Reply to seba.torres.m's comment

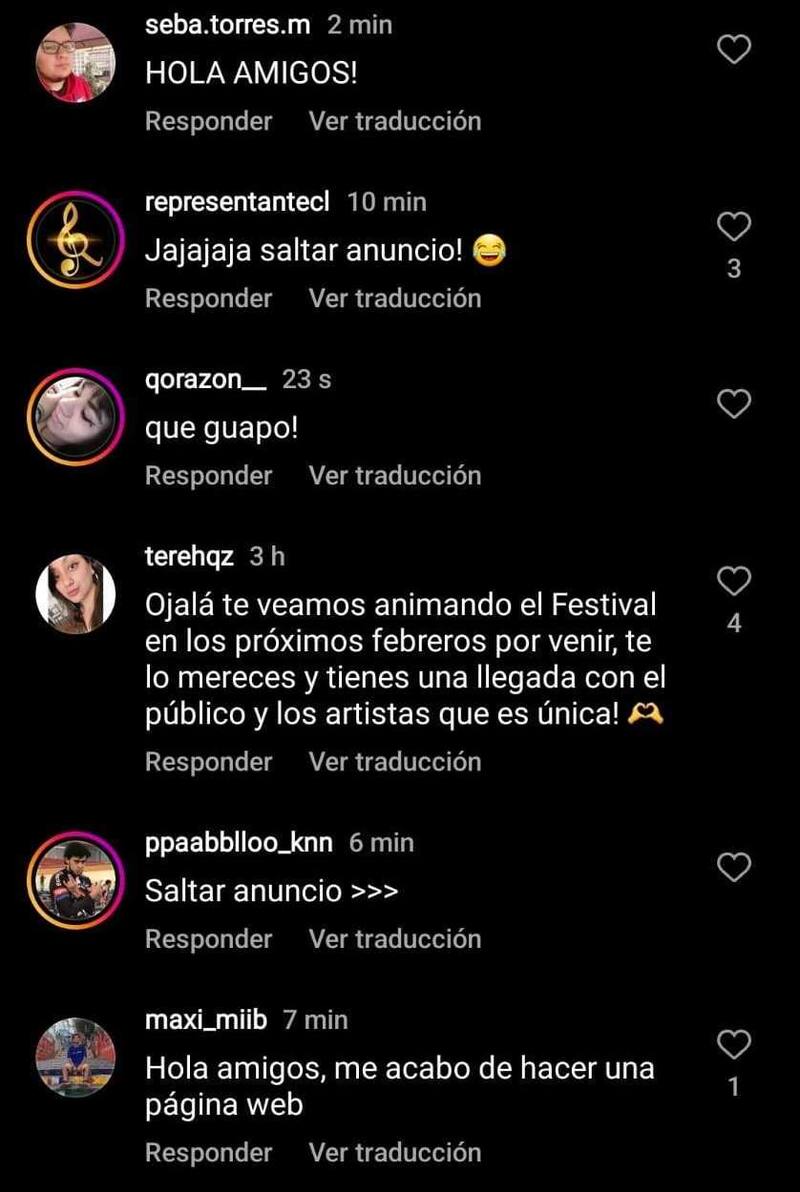coord(208,121)
